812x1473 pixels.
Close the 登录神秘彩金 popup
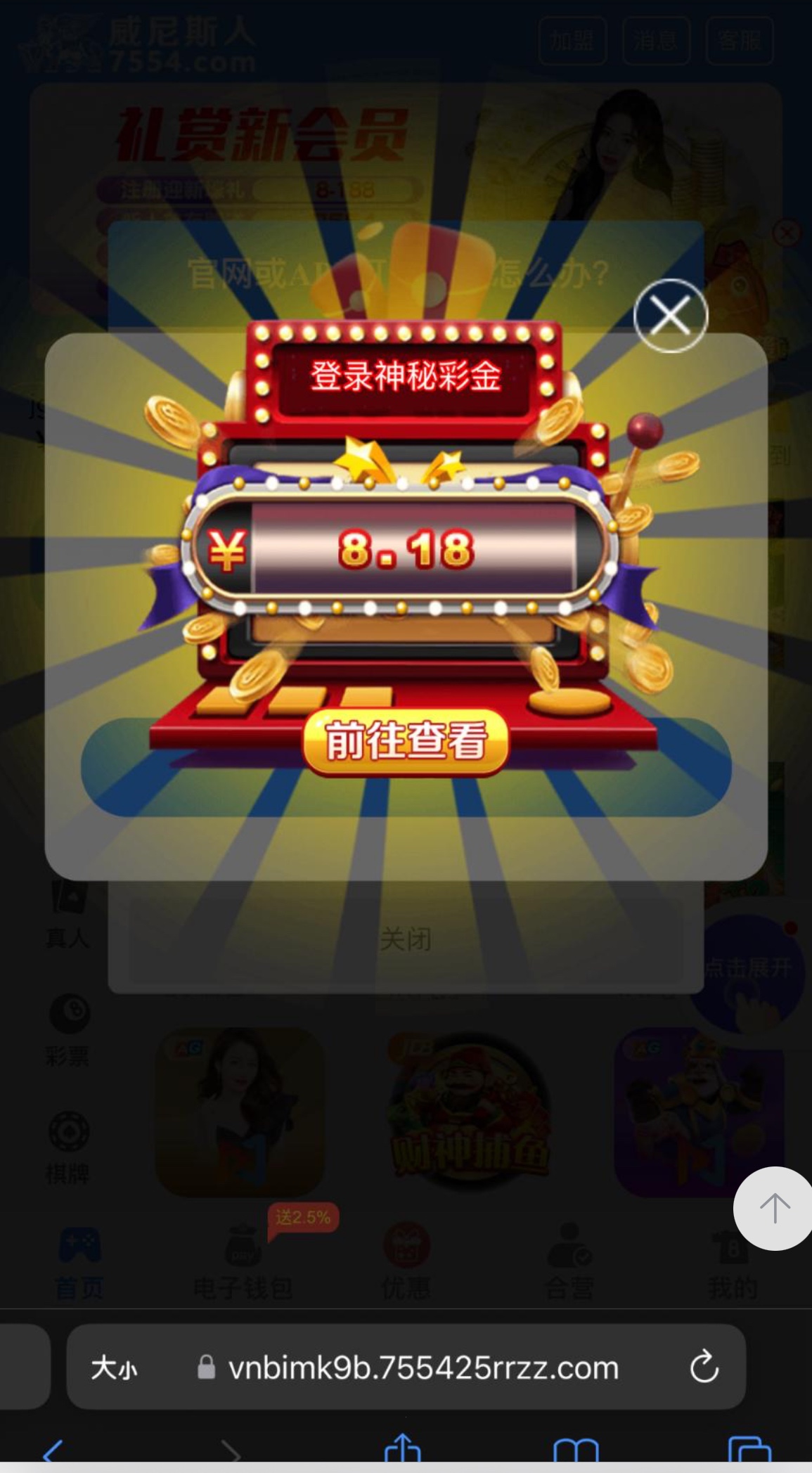(x=670, y=316)
